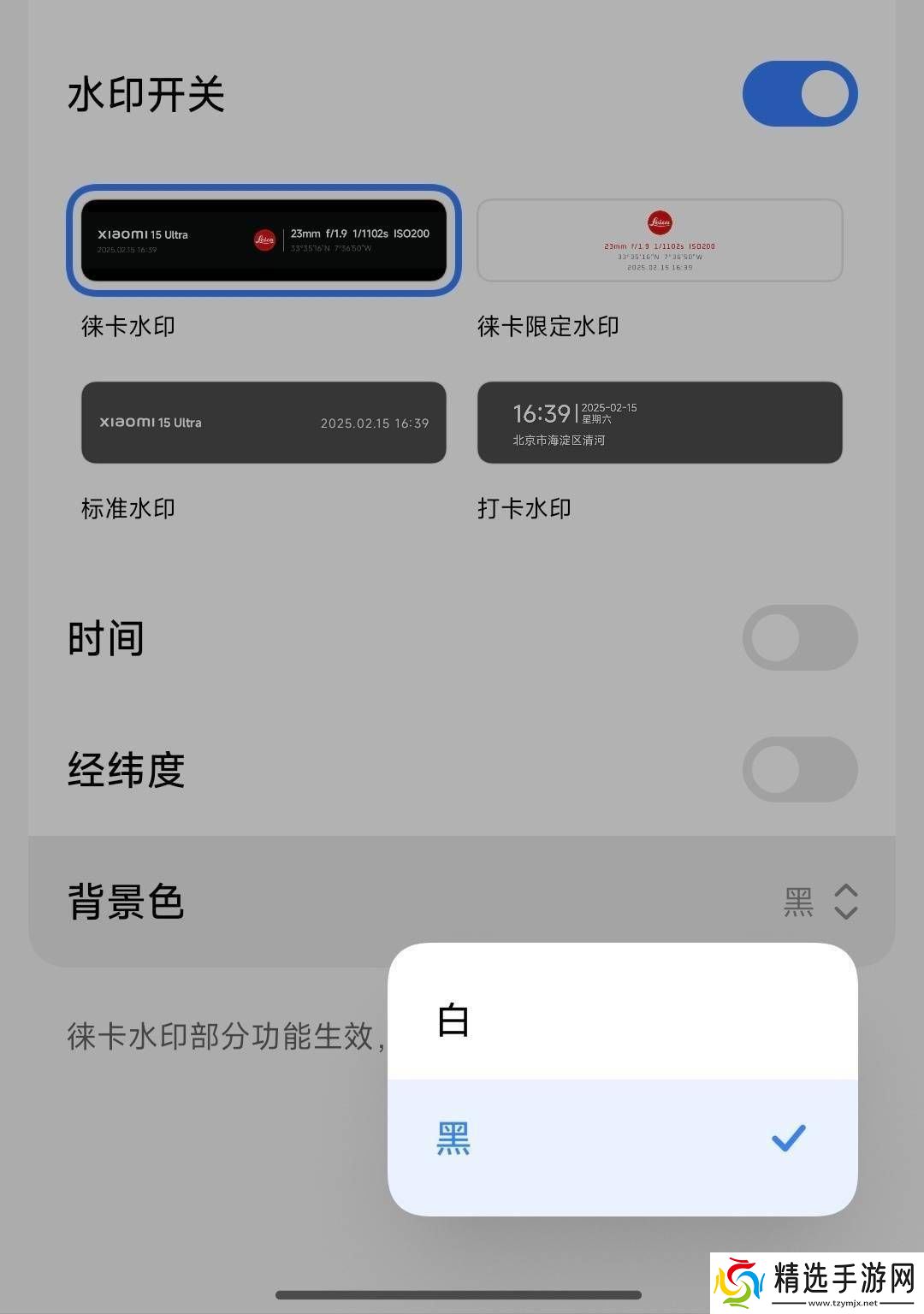
Task: Choose the 黑 background option
Action: click(x=622, y=1139)
